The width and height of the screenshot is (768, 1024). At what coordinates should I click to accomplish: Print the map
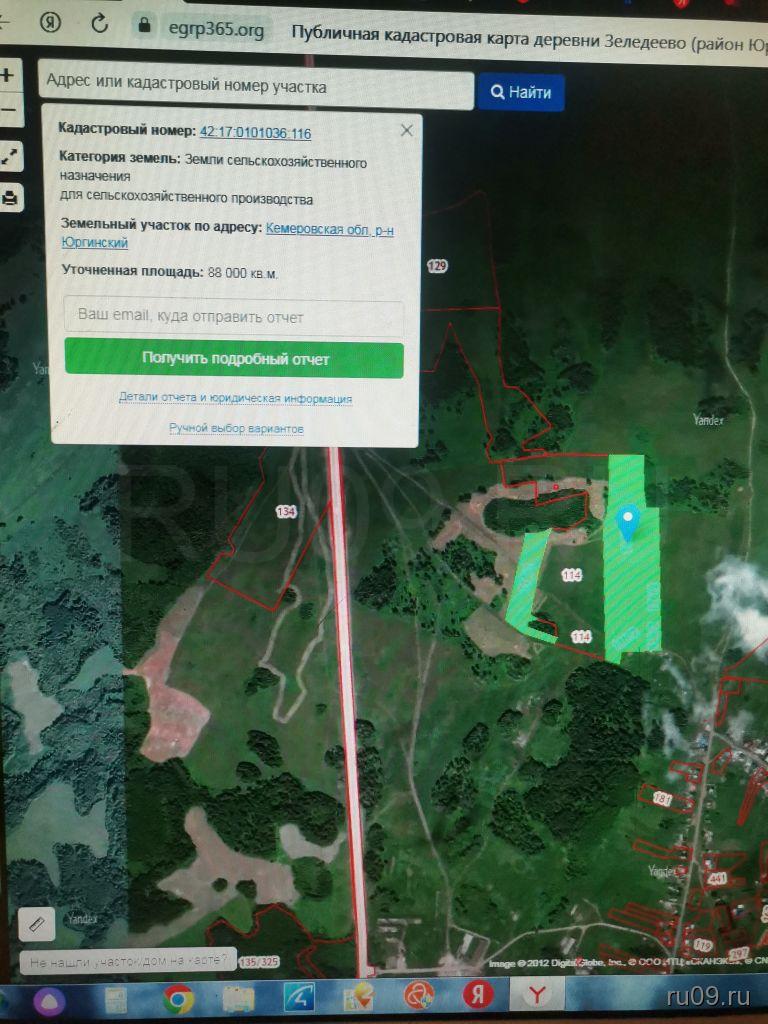[9, 198]
